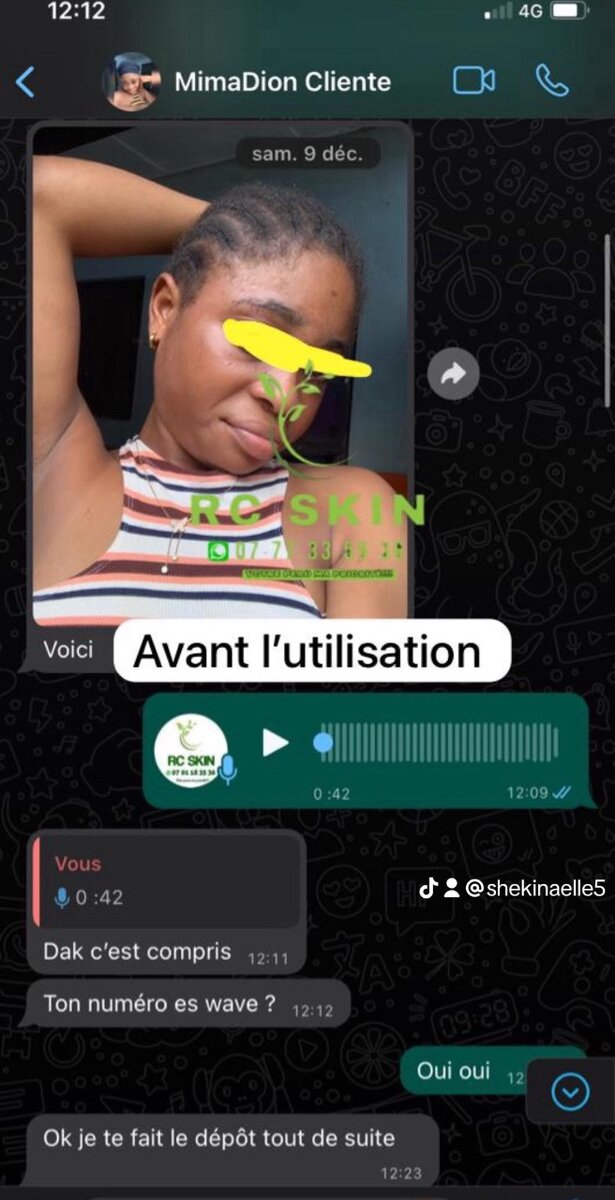Jump to latest messages with down arrow

point(571,1092)
